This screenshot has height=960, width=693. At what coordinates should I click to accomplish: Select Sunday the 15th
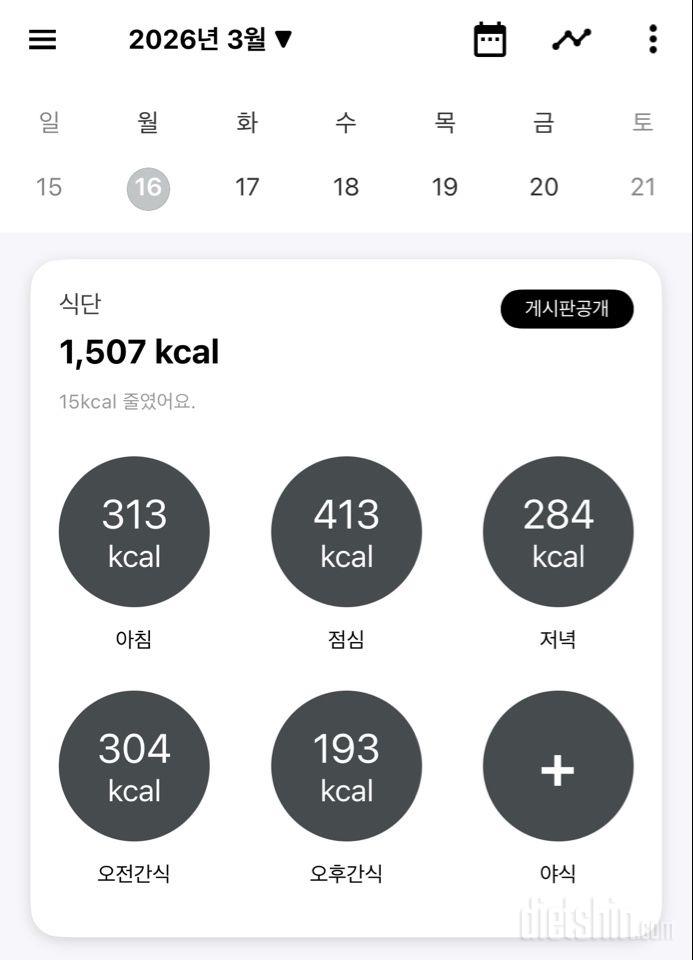click(49, 187)
